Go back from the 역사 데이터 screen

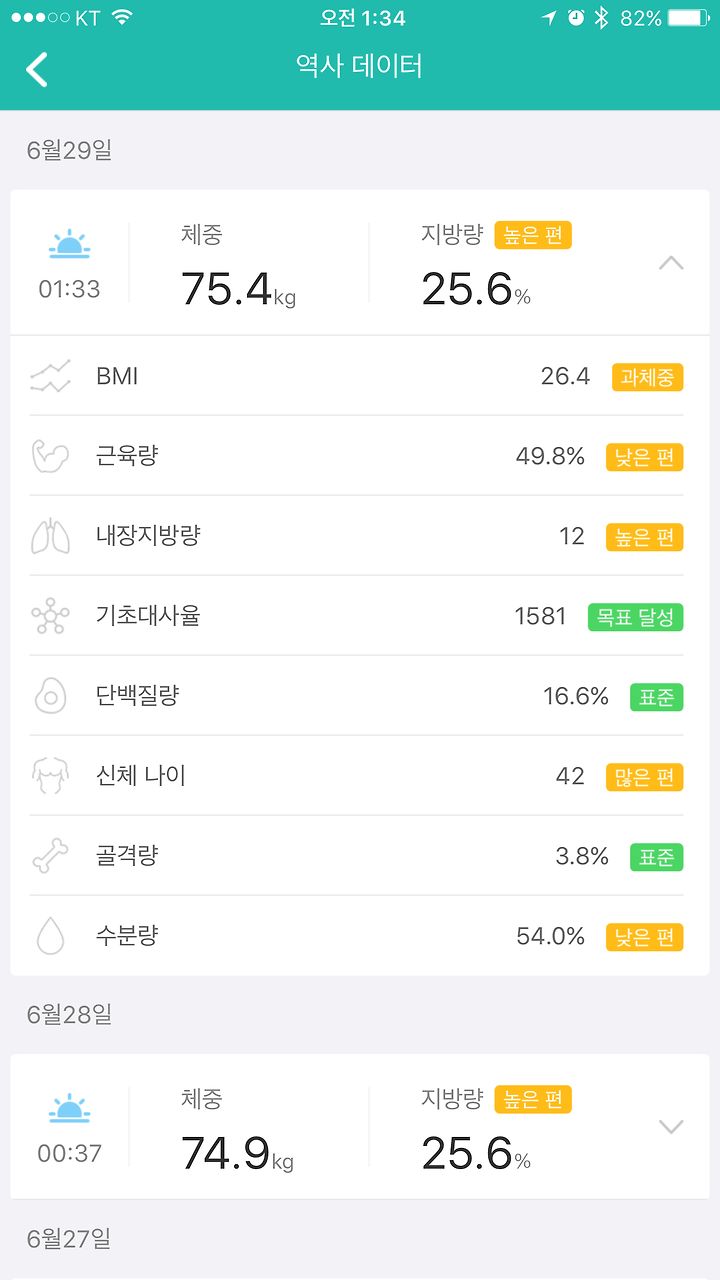pos(37,69)
